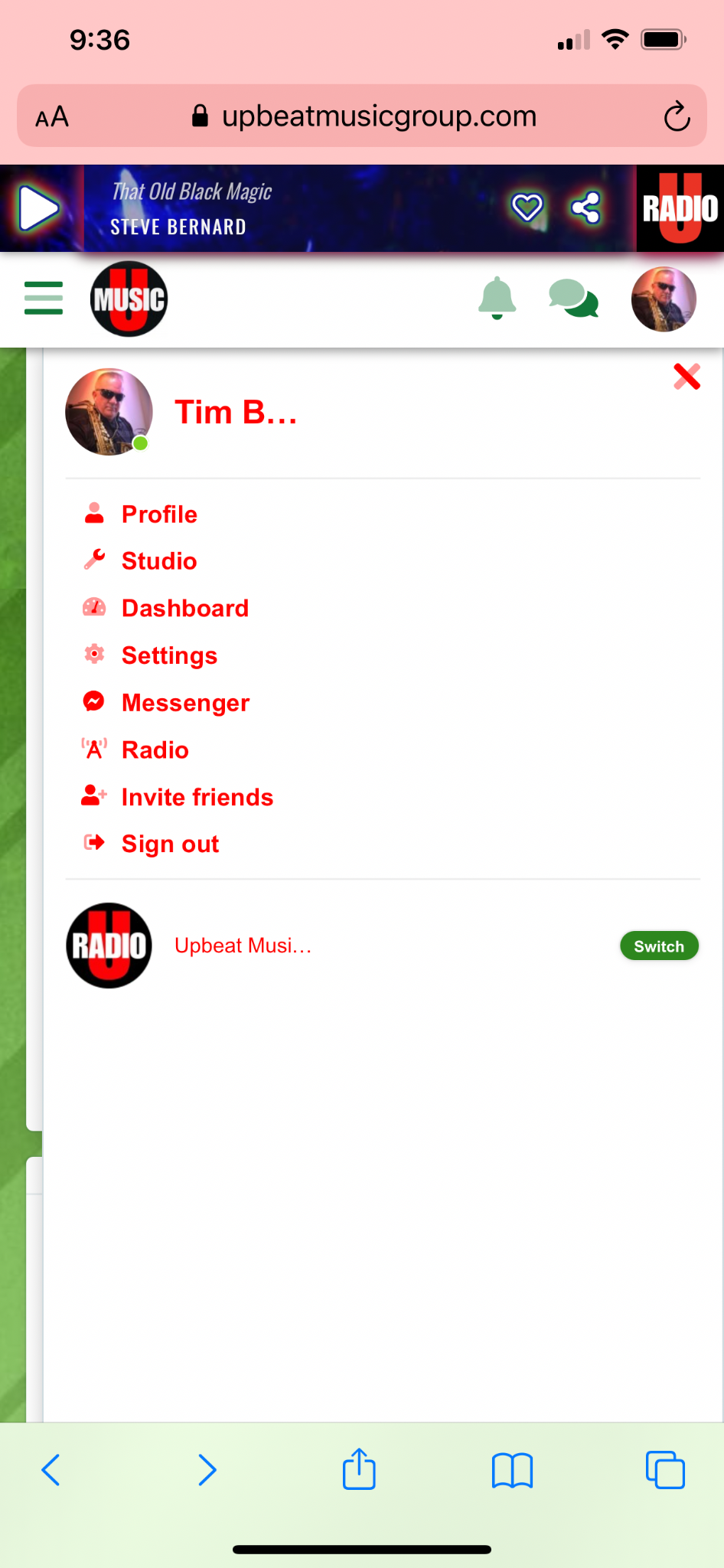Open the chat messages icon

coord(573,299)
